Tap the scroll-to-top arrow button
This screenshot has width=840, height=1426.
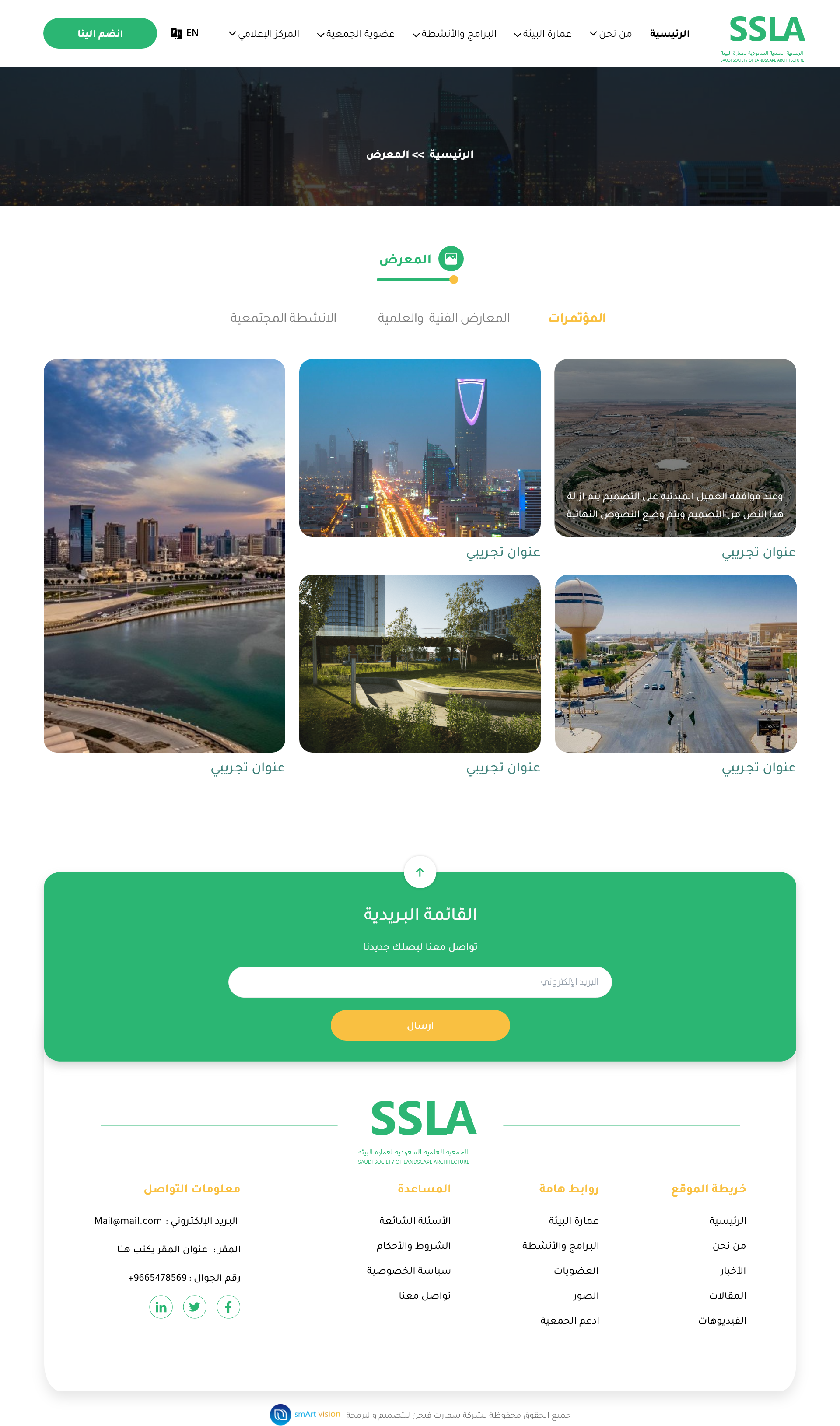(x=420, y=872)
